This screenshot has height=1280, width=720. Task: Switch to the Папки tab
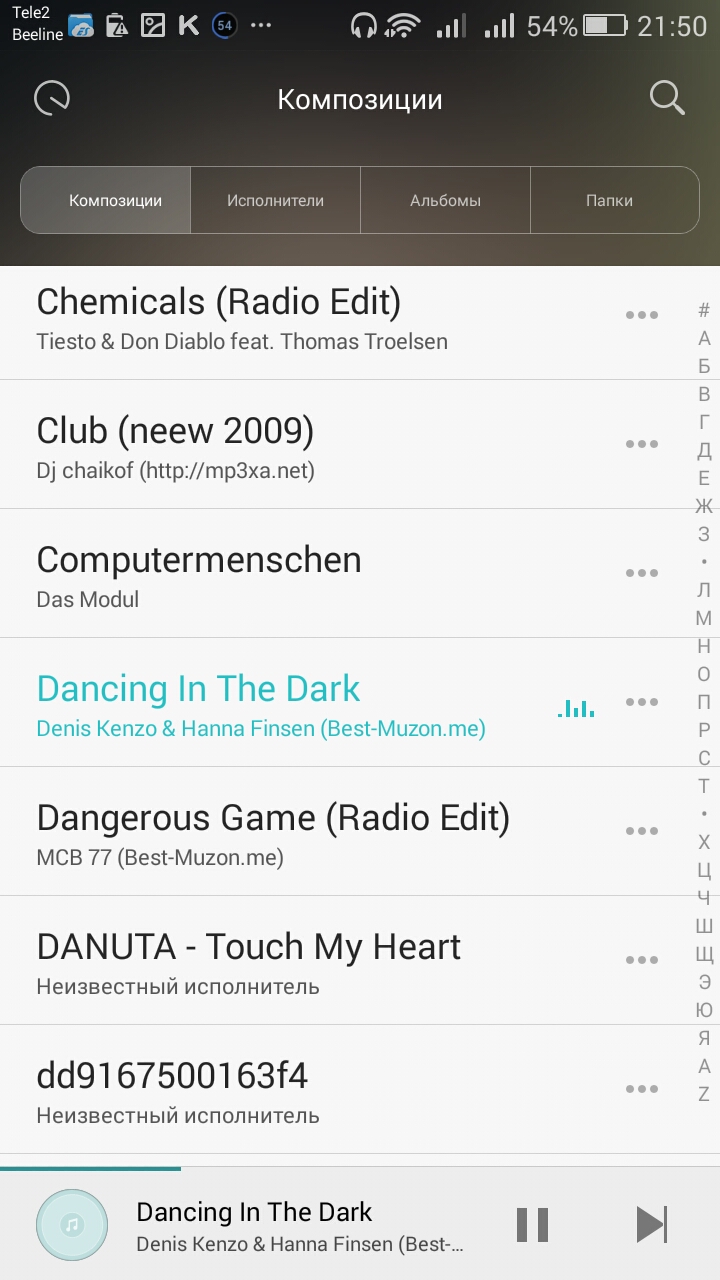coord(609,200)
